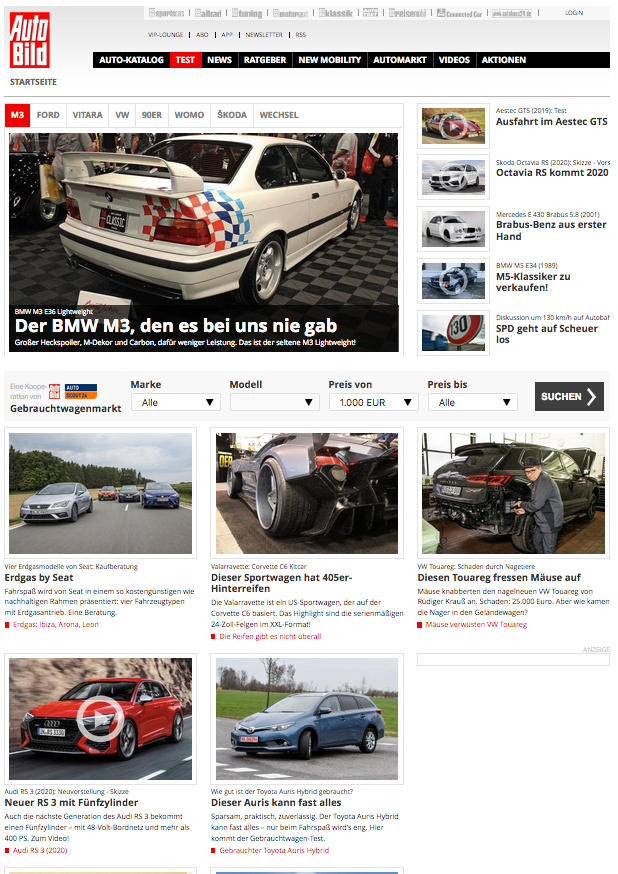Open the VIDEOS section
Screen dimensions: 618x874
454,60
